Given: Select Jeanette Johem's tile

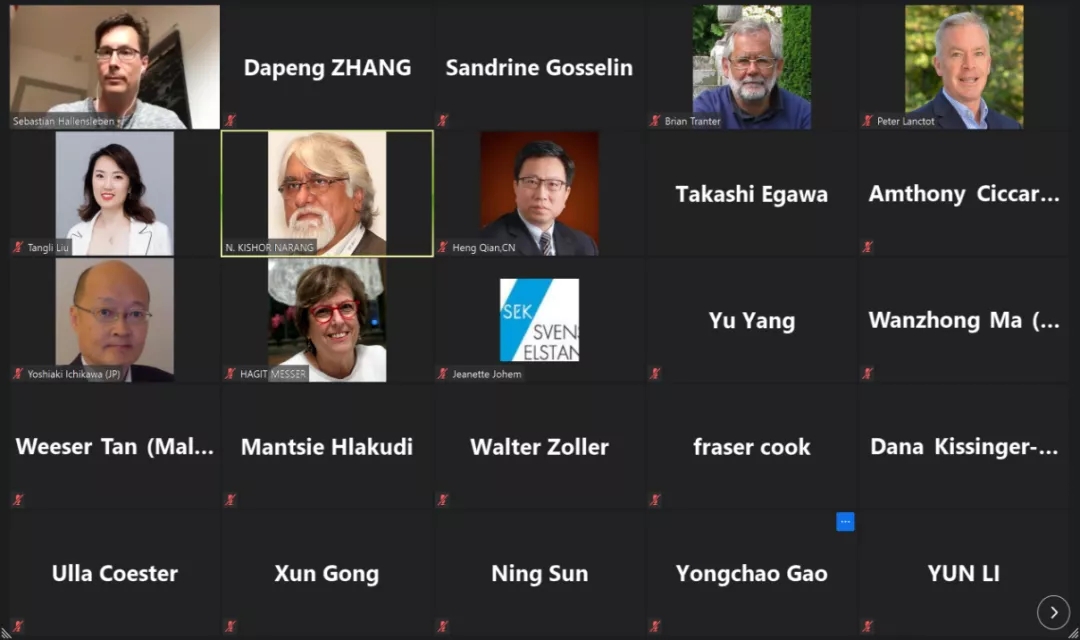Looking at the screenshot, I should click(539, 320).
